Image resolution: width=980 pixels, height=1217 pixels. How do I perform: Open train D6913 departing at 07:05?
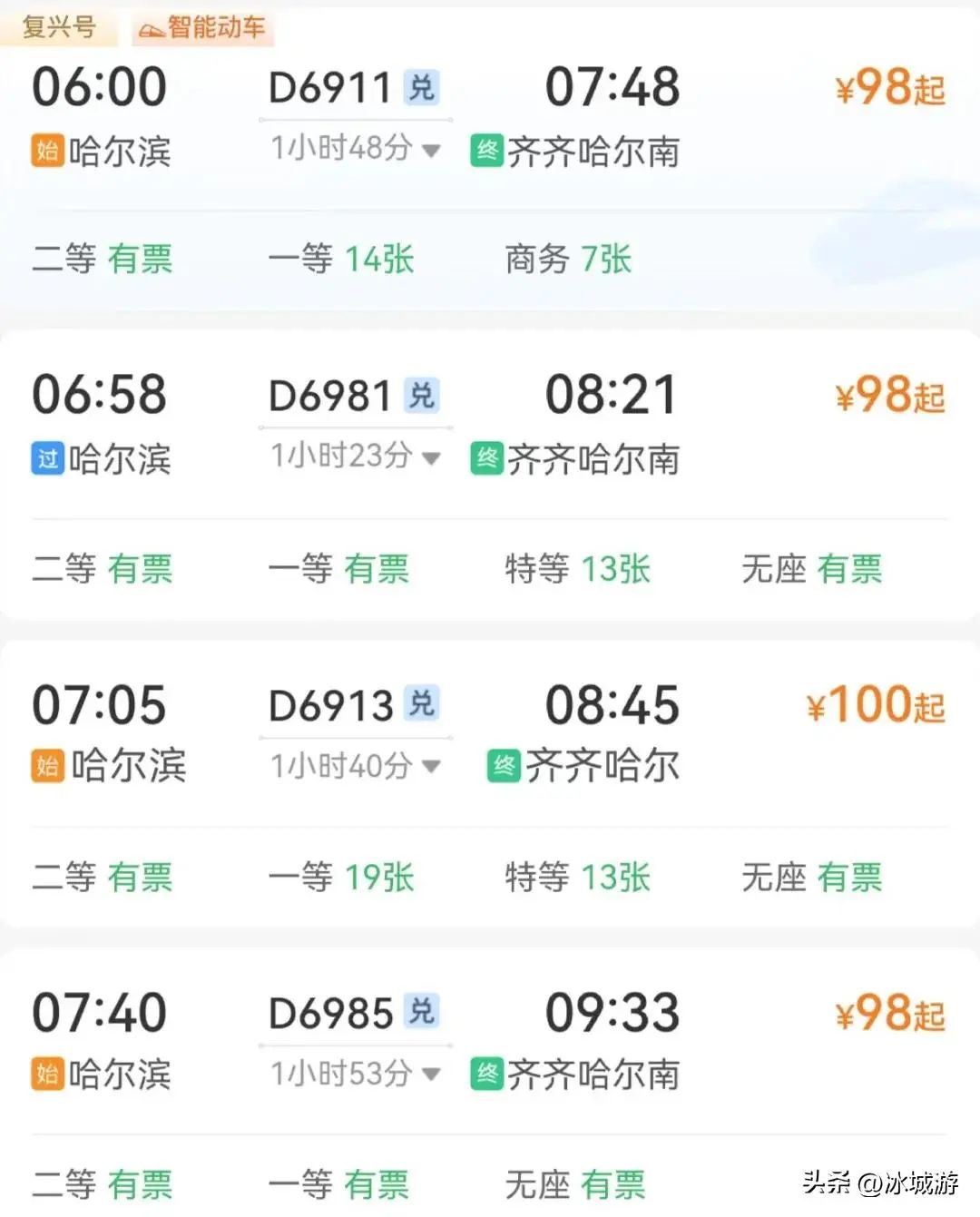coord(330,705)
